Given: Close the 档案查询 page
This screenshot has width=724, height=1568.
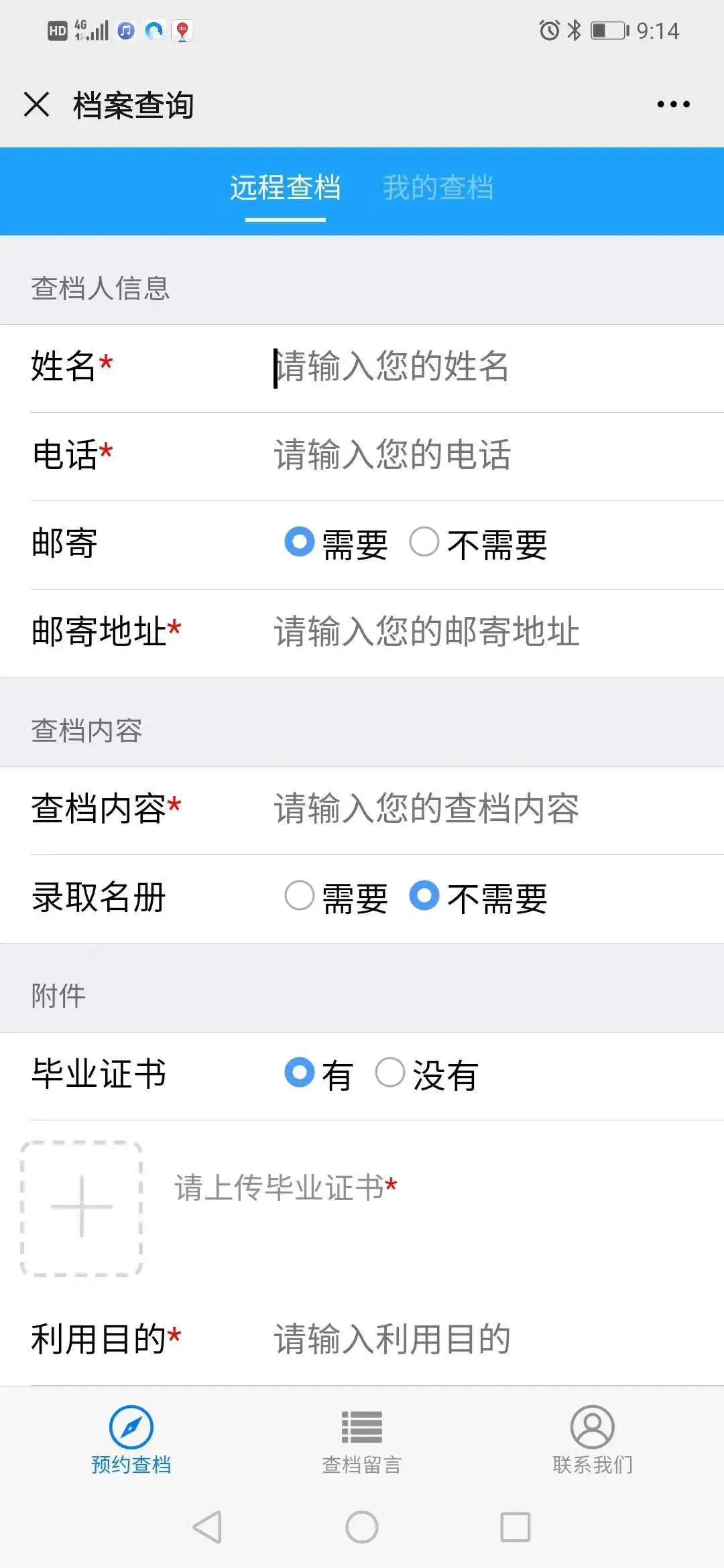Looking at the screenshot, I should [x=37, y=105].
